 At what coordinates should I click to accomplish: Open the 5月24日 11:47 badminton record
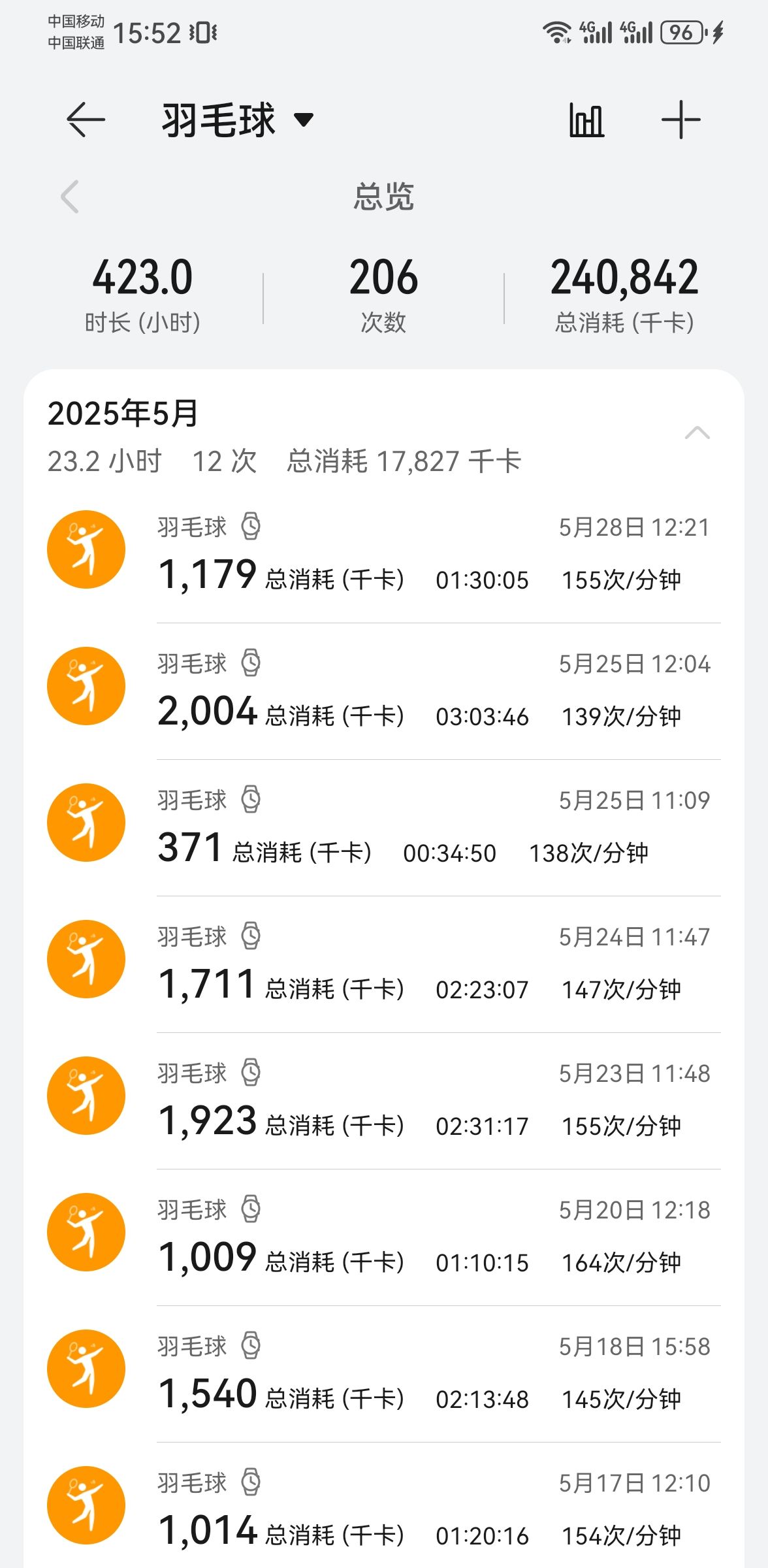pyautogui.click(x=384, y=964)
